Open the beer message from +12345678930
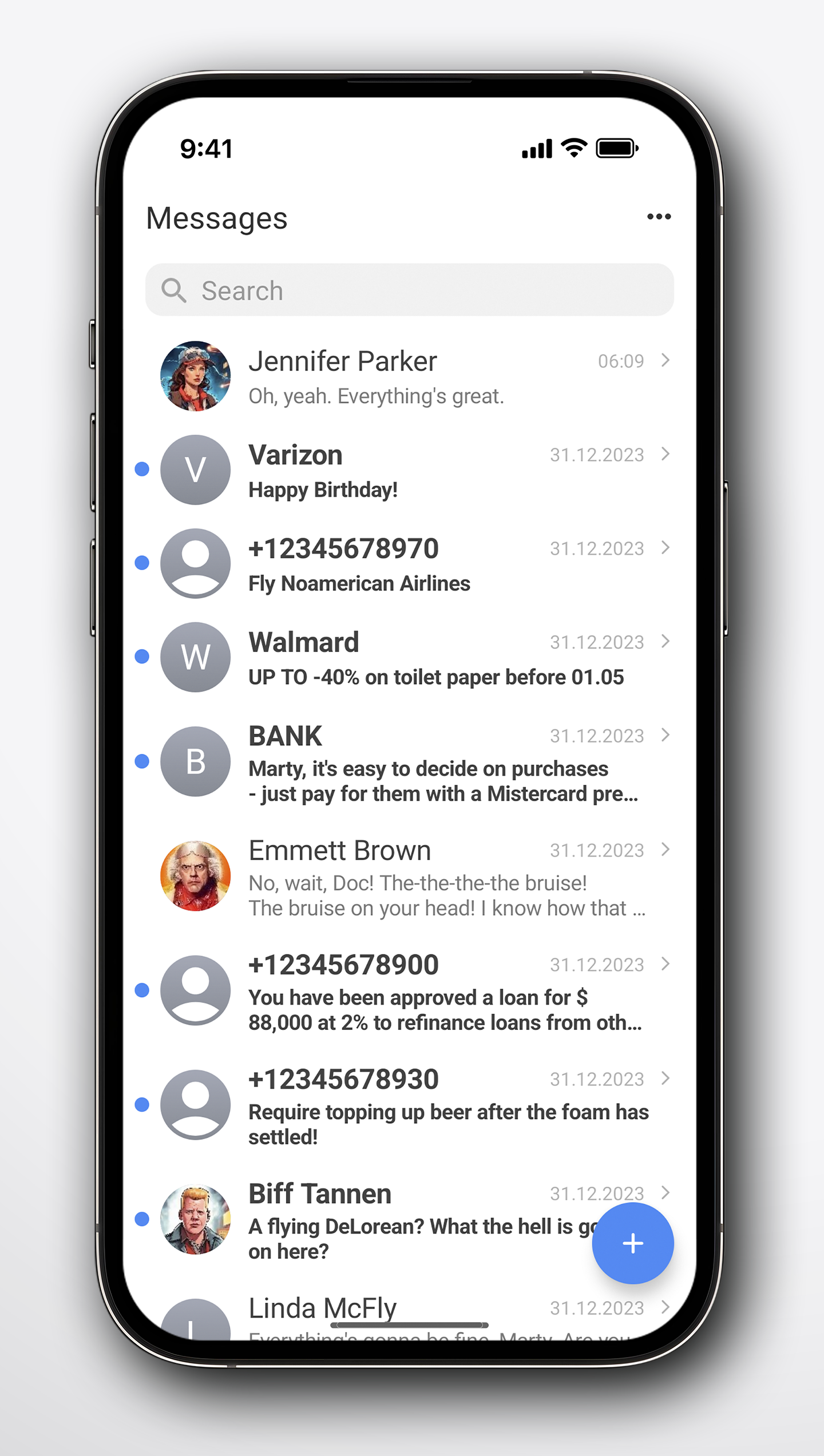Image resolution: width=824 pixels, height=1456 pixels. [410, 1105]
